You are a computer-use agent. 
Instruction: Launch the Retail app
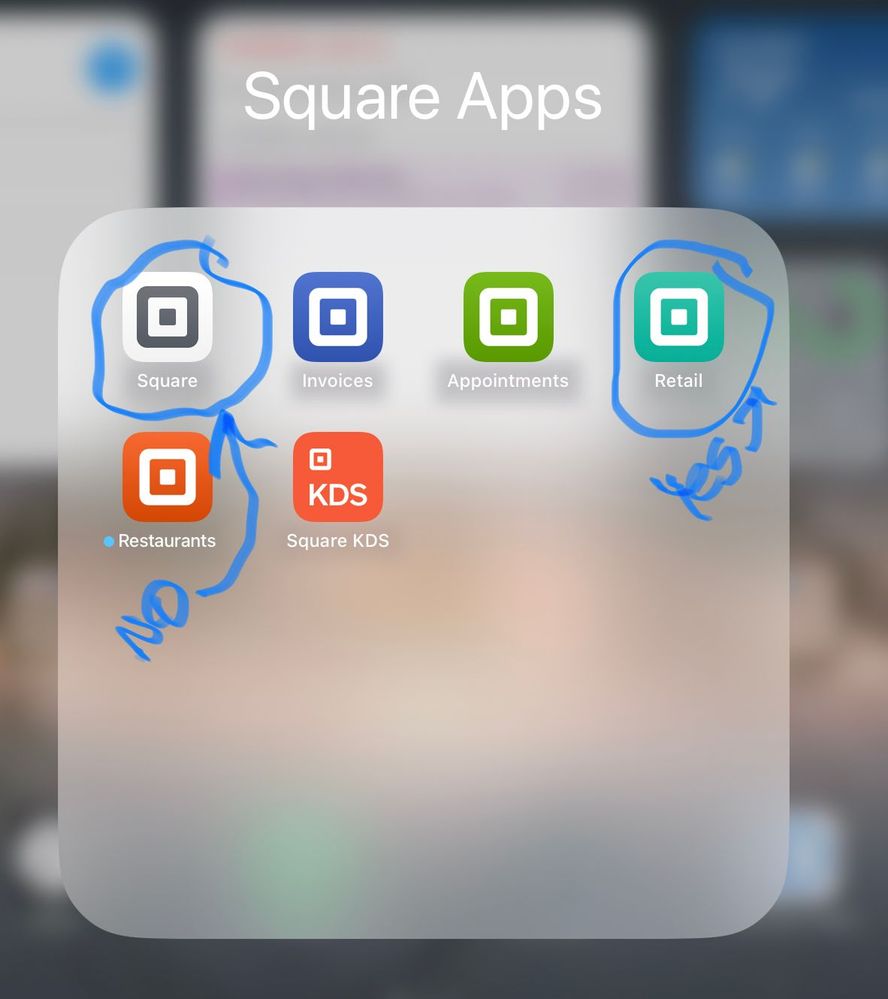679,317
